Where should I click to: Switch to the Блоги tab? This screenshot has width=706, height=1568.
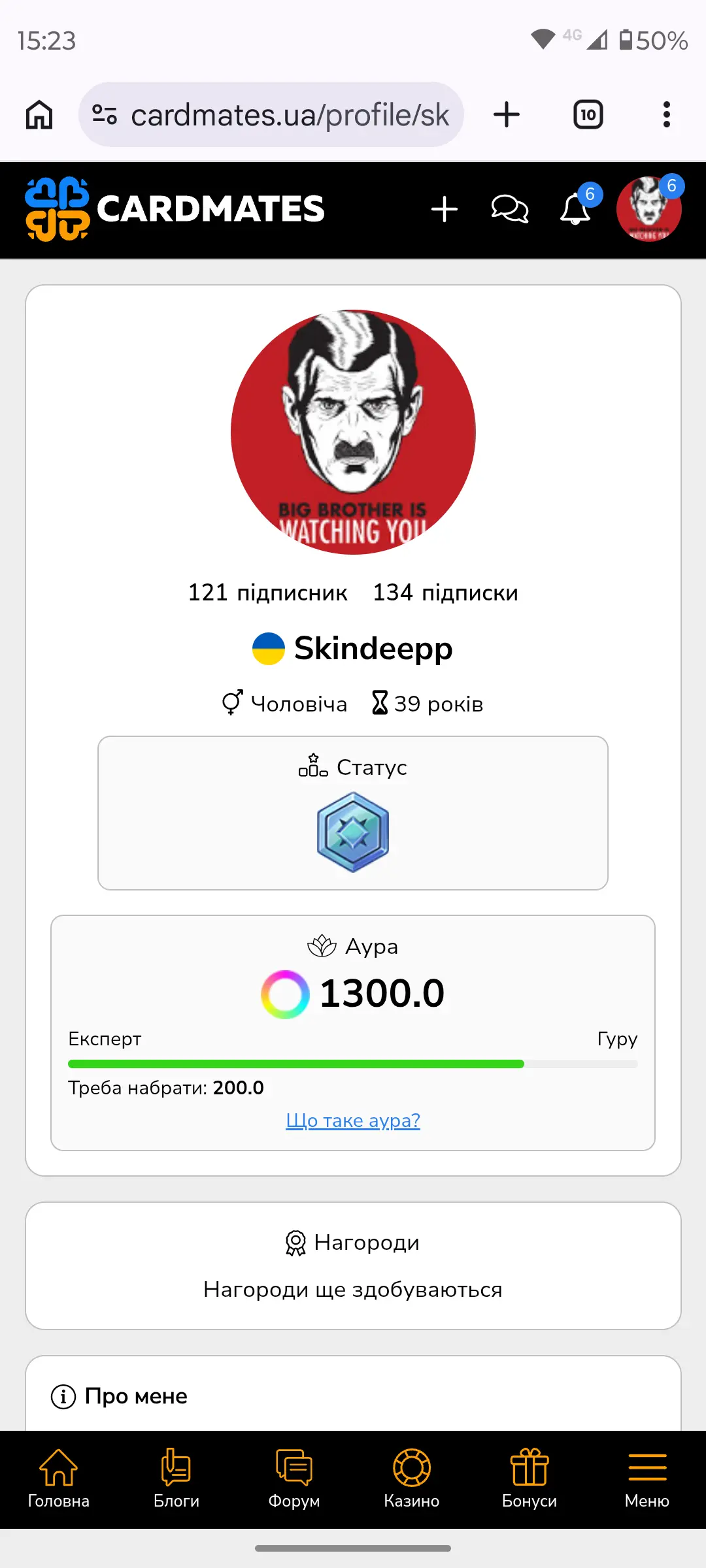click(176, 1478)
